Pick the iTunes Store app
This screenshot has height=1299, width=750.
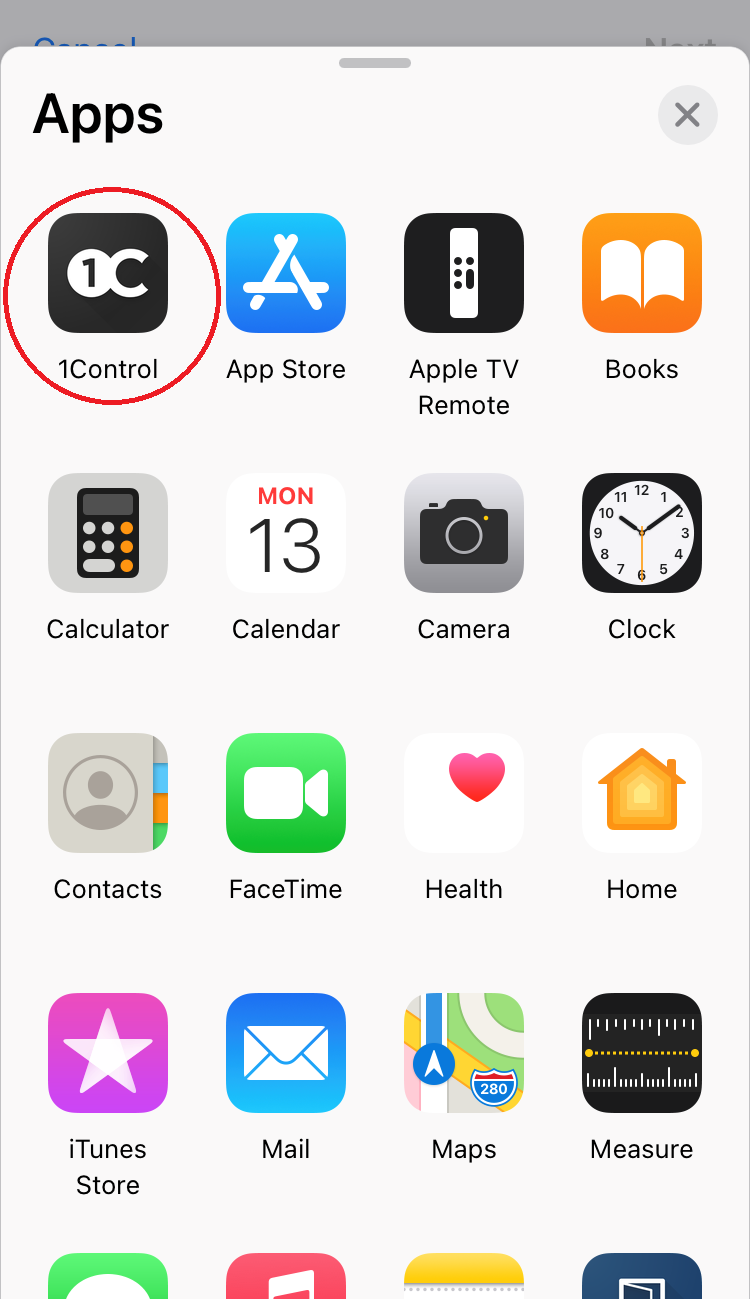pos(108,1053)
